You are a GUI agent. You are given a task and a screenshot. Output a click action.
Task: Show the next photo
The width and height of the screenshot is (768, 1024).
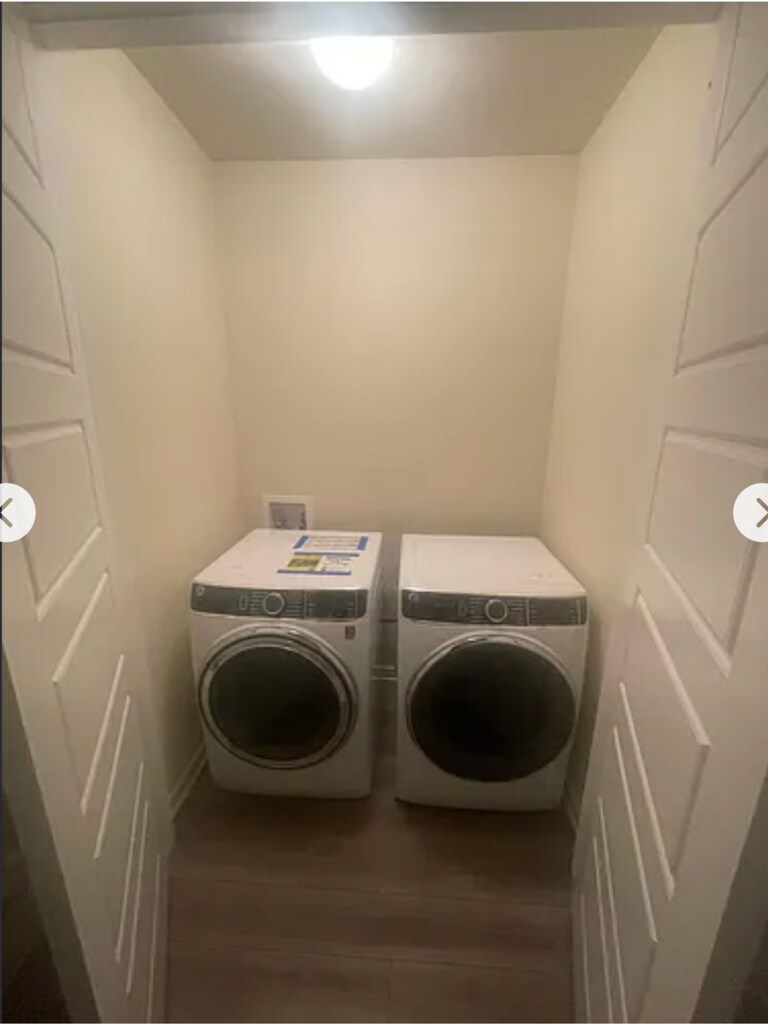tap(756, 513)
